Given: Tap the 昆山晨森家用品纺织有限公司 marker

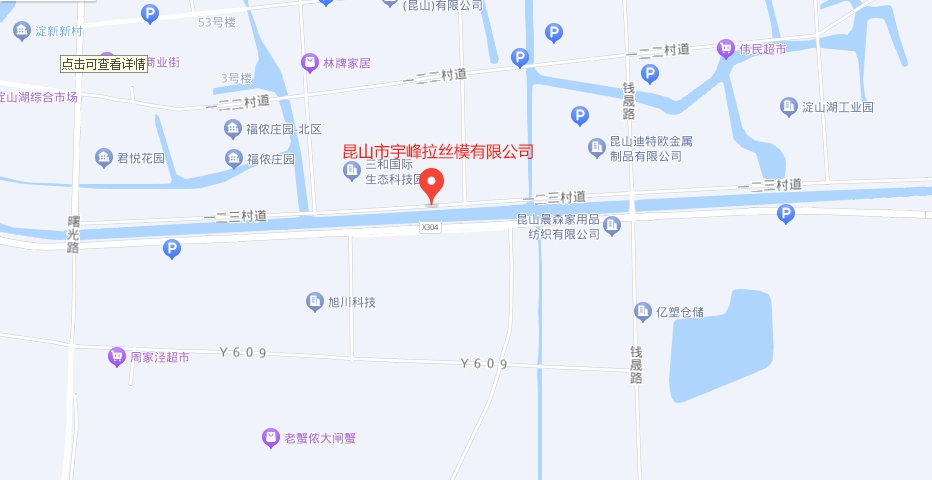Looking at the screenshot, I should click(612, 226).
